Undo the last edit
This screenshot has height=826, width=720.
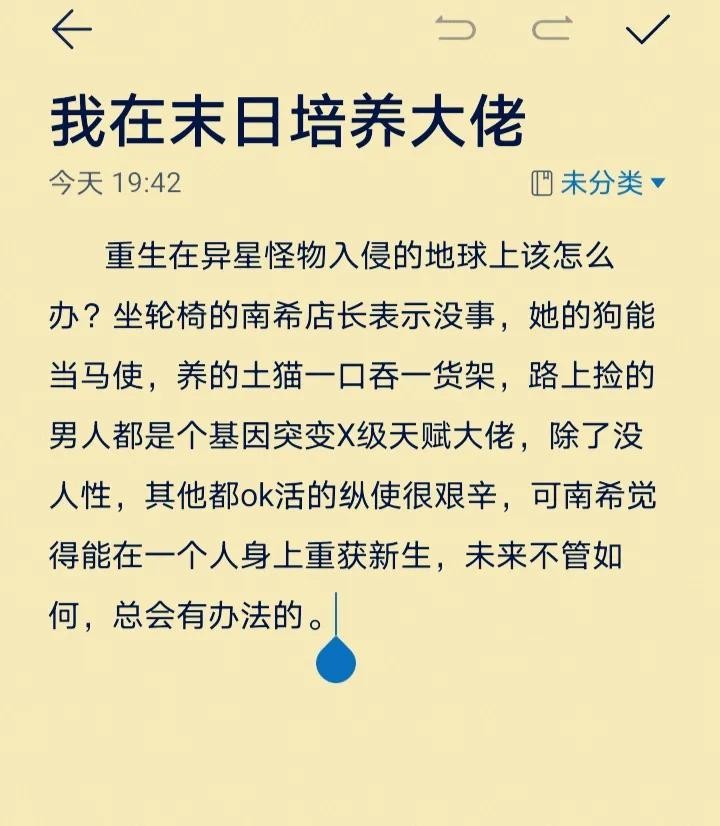(x=456, y=30)
